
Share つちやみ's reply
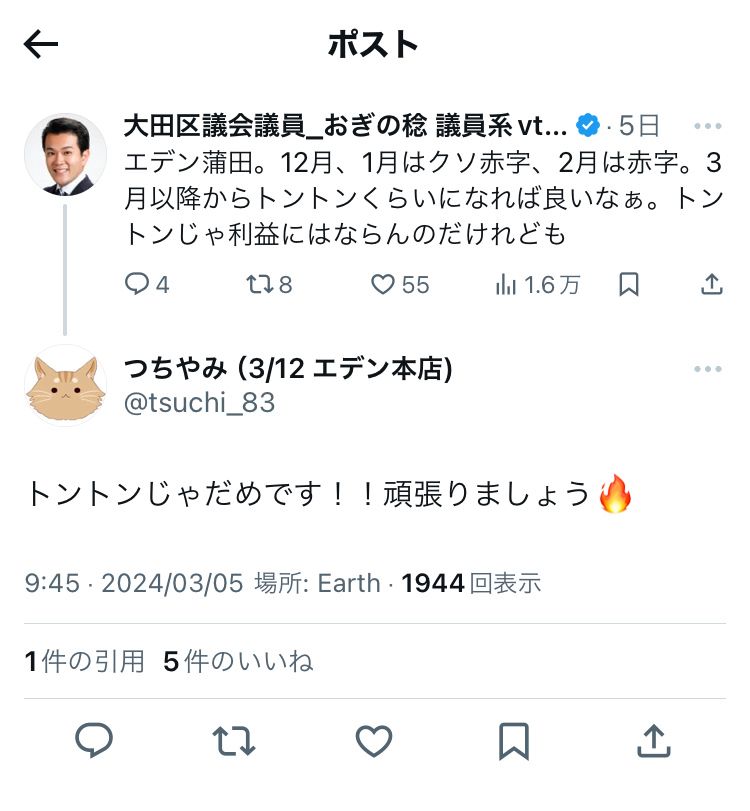tap(654, 741)
